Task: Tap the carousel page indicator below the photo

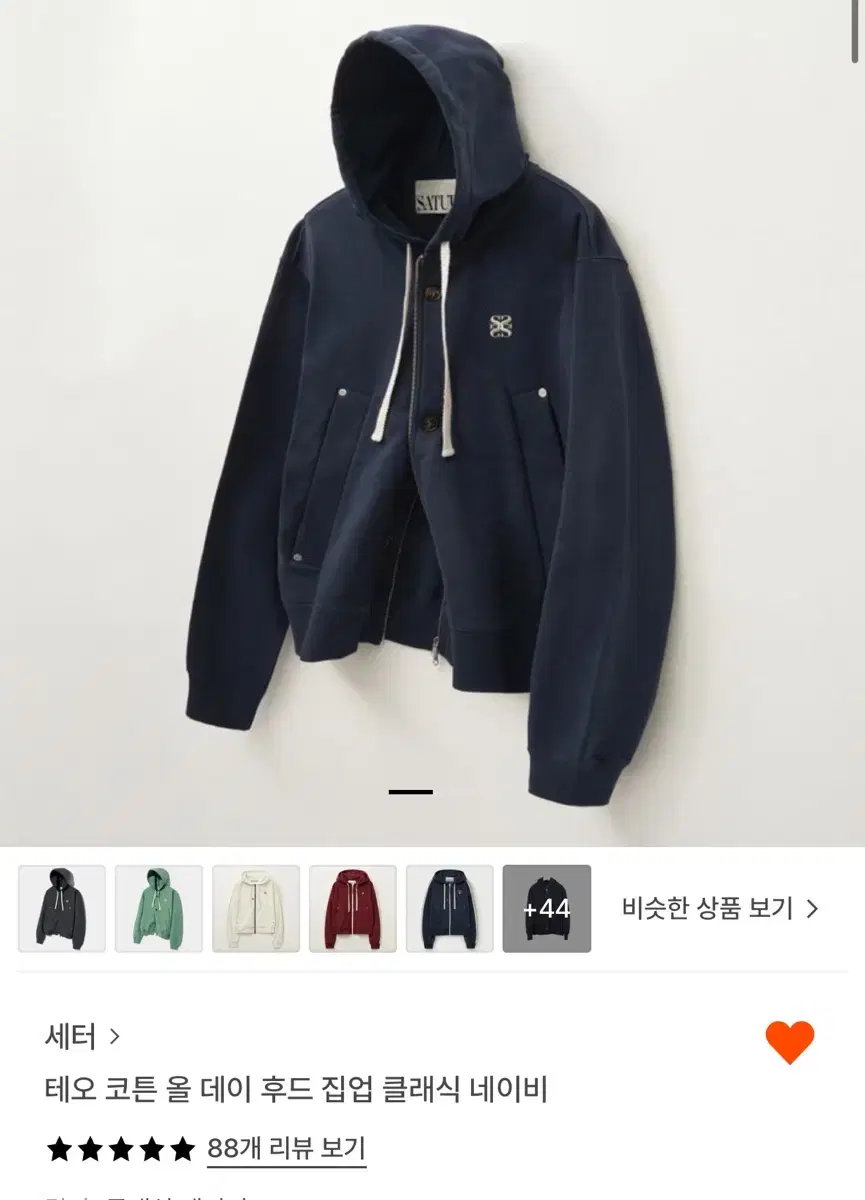Action: (410, 791)
